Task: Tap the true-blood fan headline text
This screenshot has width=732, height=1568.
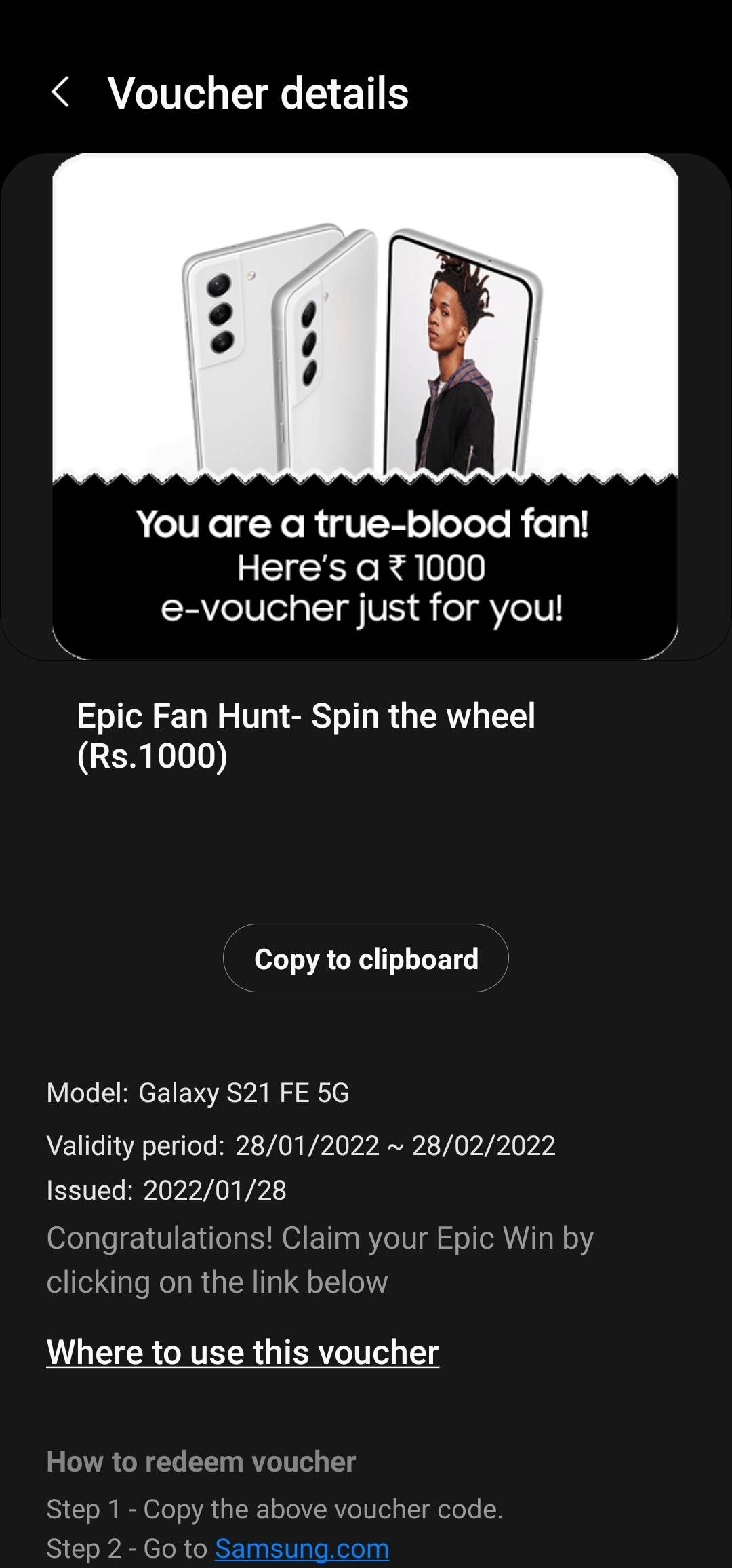Action: (x=366, y=522)
